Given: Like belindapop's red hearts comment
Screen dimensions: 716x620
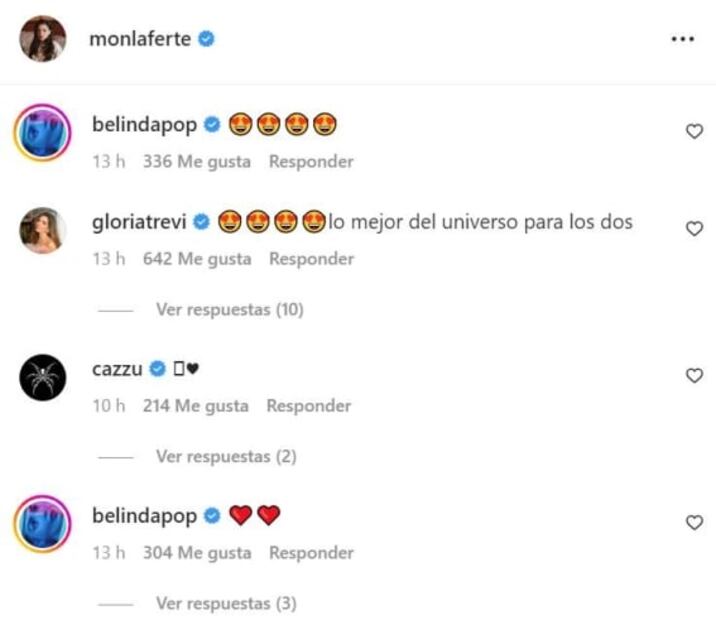Looking at the screenshot, I should 694,523.
